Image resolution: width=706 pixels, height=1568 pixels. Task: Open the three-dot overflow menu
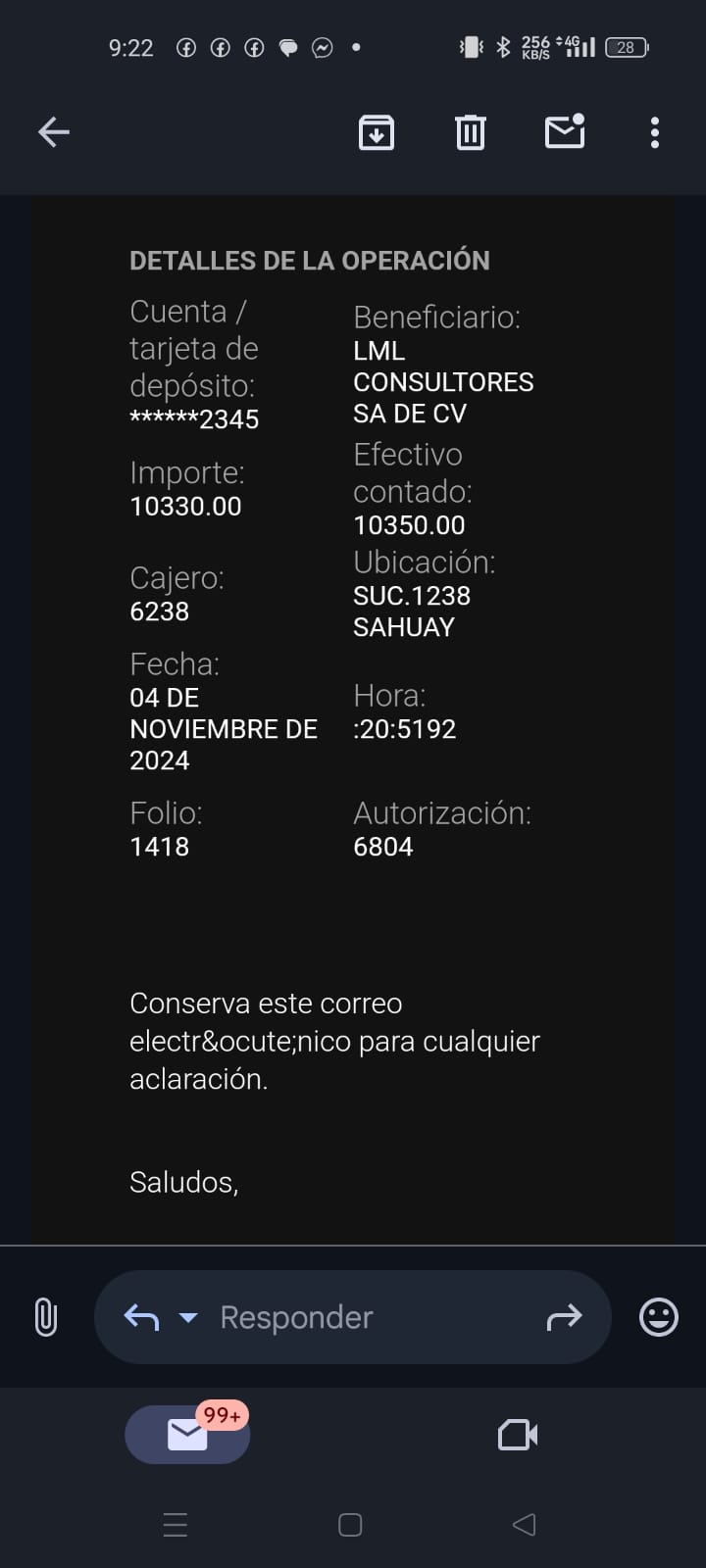(655, 132)
